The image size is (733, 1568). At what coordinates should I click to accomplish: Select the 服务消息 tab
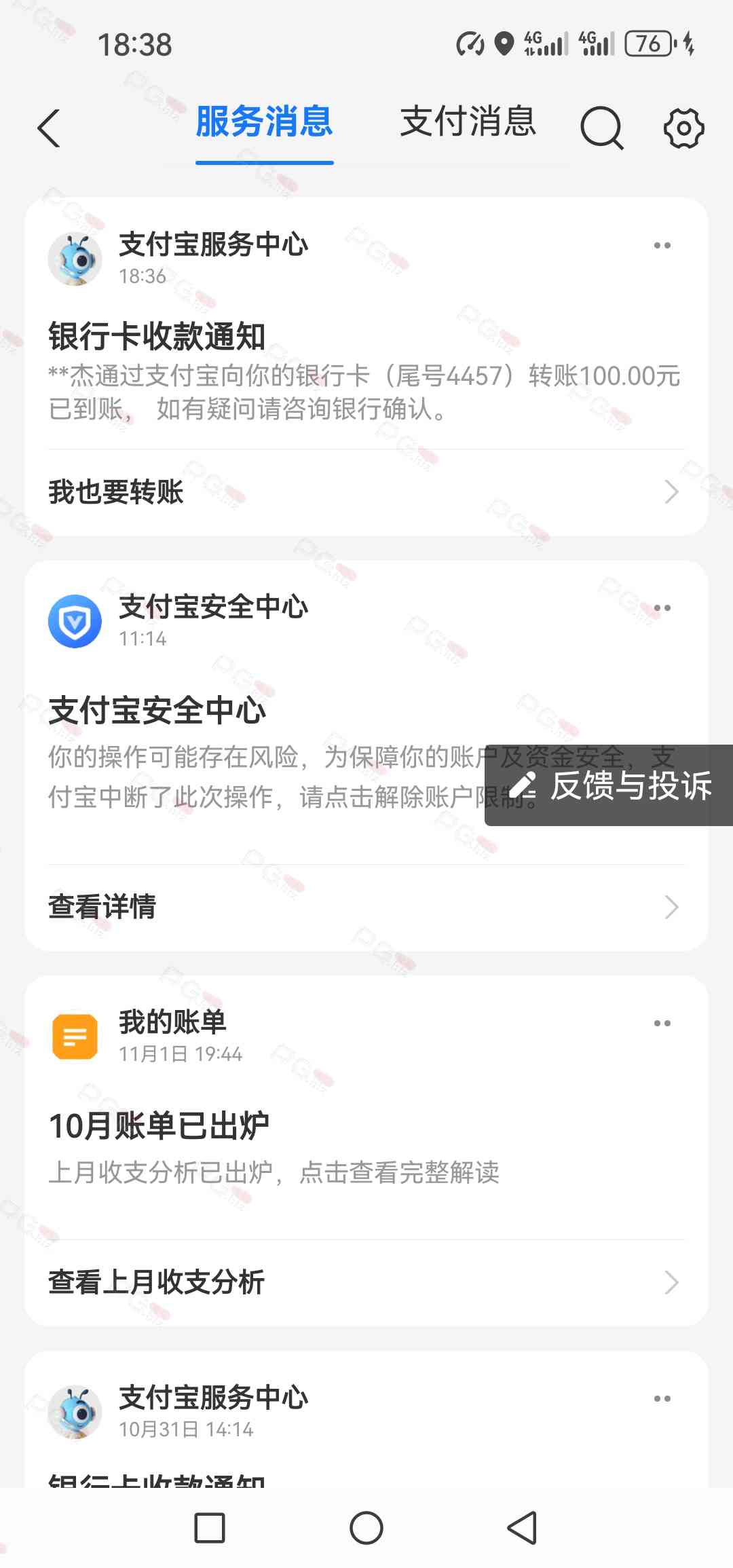pos(264,123)
